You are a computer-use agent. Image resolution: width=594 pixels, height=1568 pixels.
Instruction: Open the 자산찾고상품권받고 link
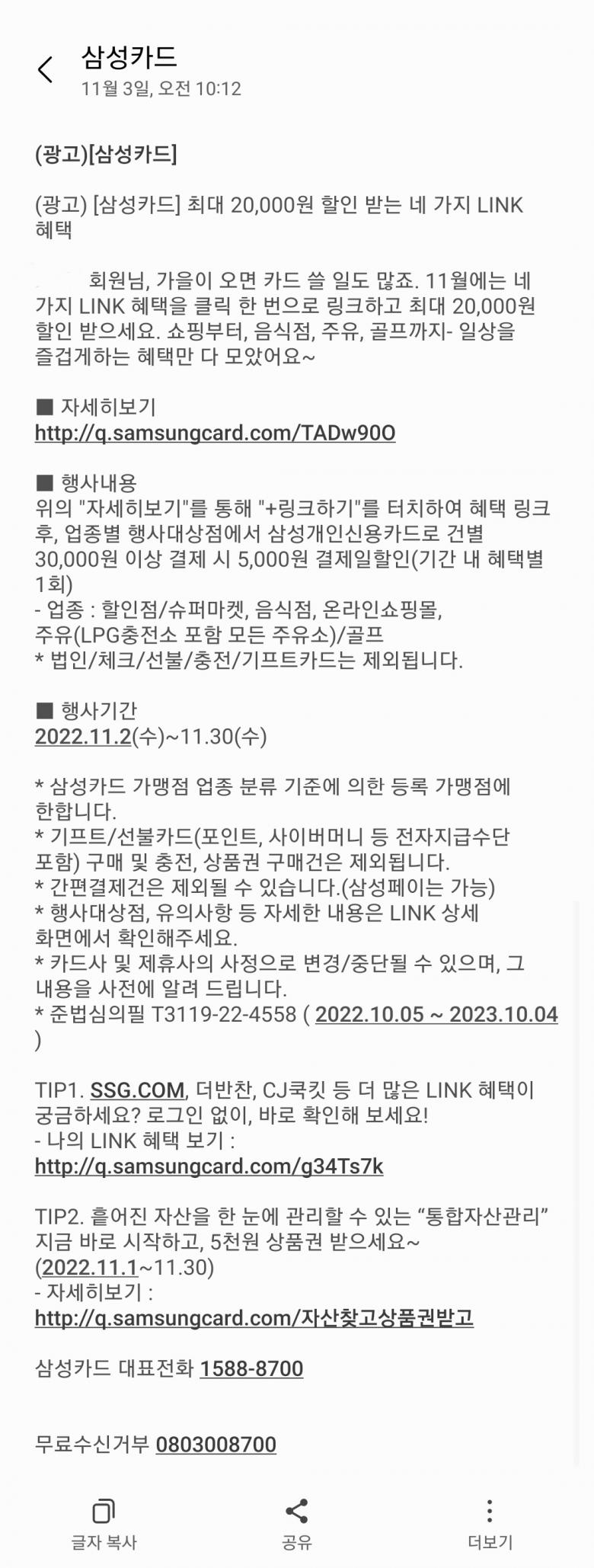click(x=254, y=1318)
